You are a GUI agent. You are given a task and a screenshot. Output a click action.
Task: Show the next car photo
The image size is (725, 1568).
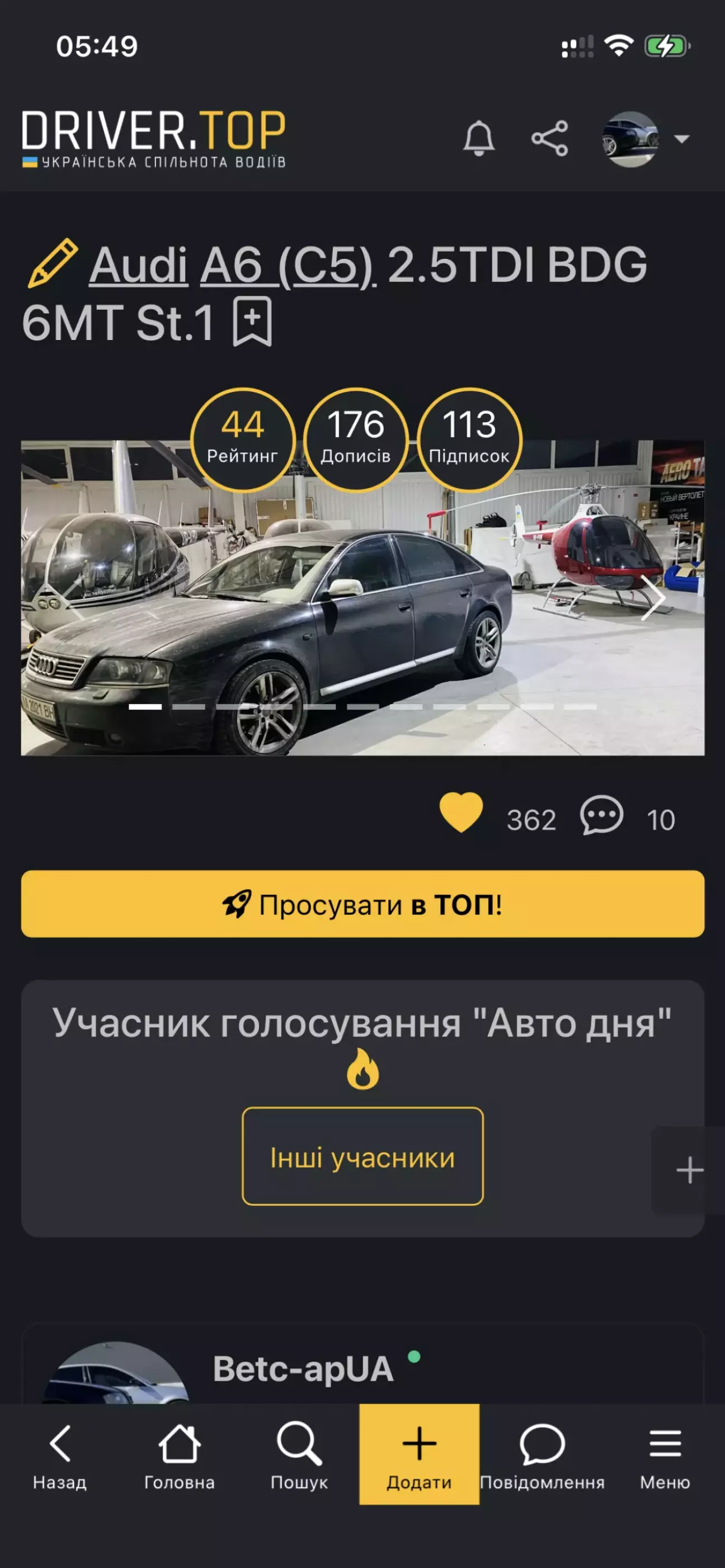(653, 598)
